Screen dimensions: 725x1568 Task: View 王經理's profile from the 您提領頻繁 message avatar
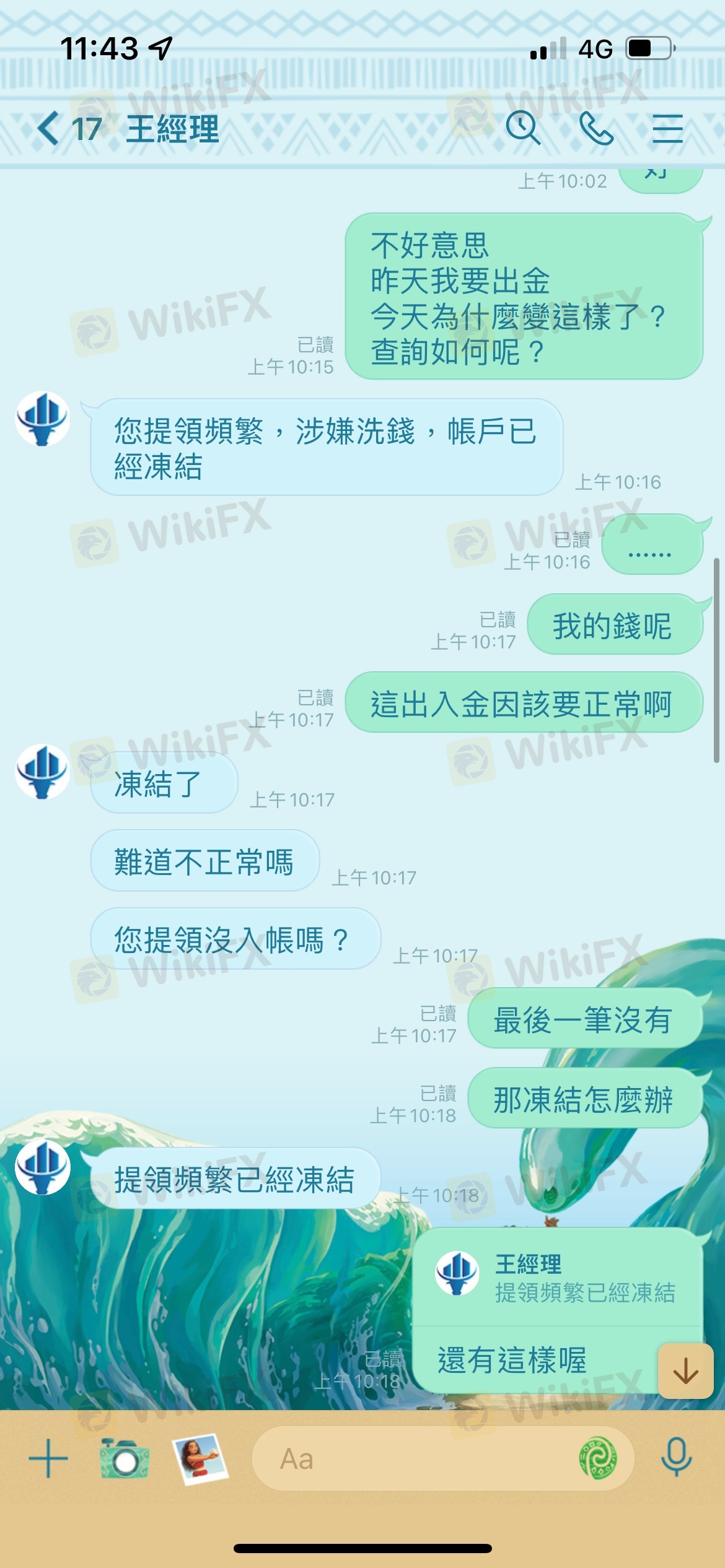(42, 419)
